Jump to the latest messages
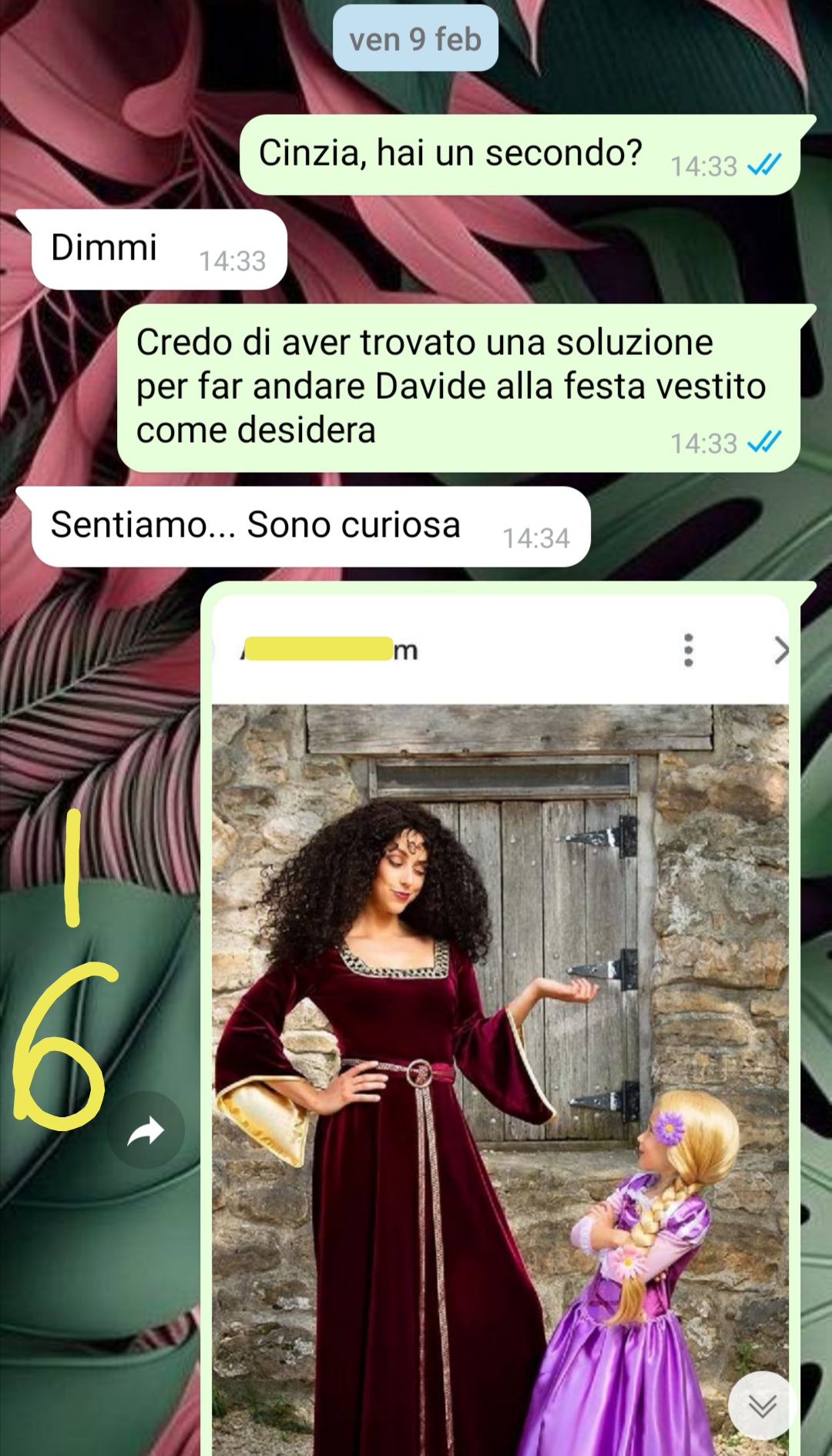The width and height of the screenshot is (832, 1456). pos(763,1406)
